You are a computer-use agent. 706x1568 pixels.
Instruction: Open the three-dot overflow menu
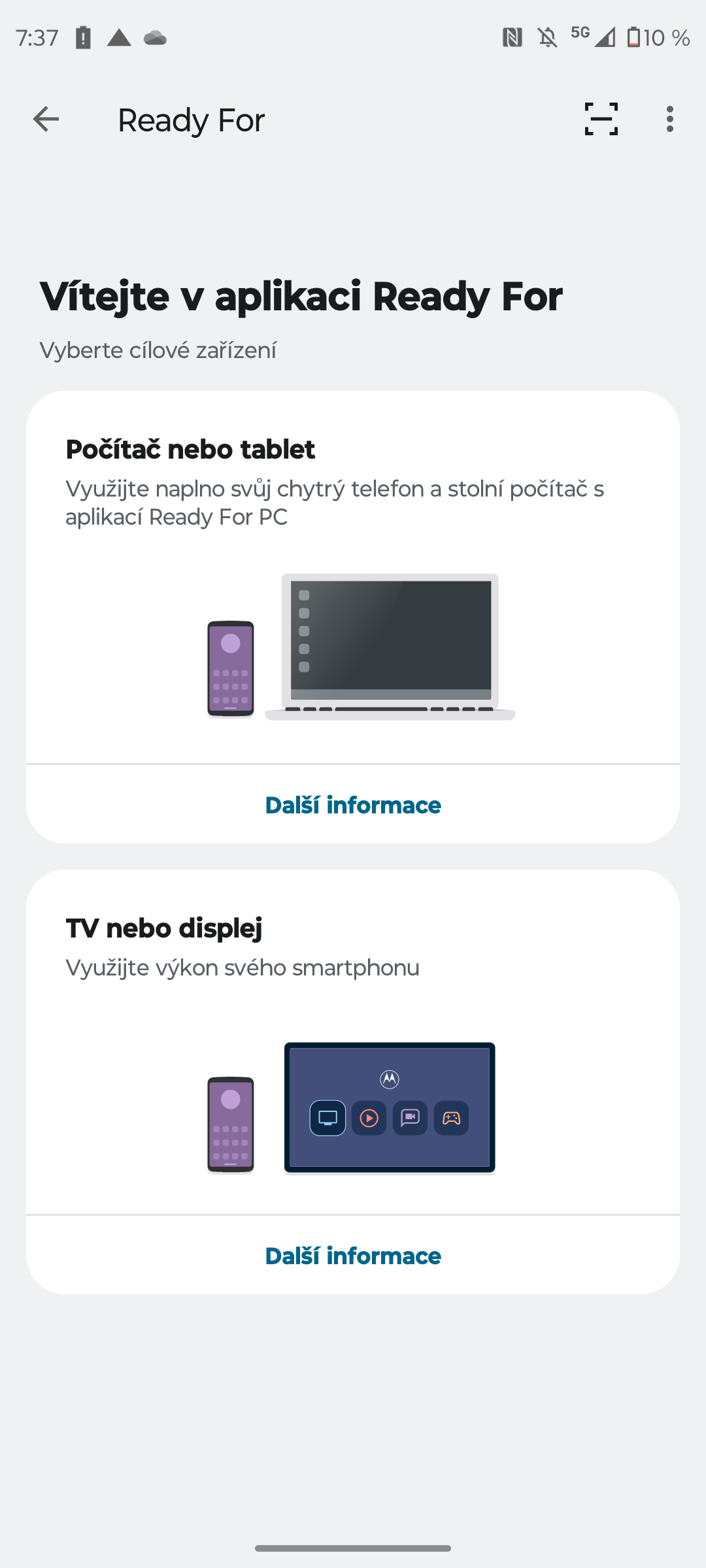pos(669,119)
